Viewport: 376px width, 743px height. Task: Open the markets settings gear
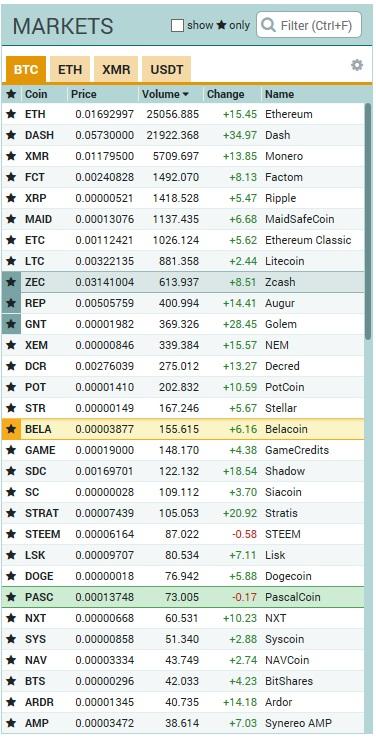357,65
